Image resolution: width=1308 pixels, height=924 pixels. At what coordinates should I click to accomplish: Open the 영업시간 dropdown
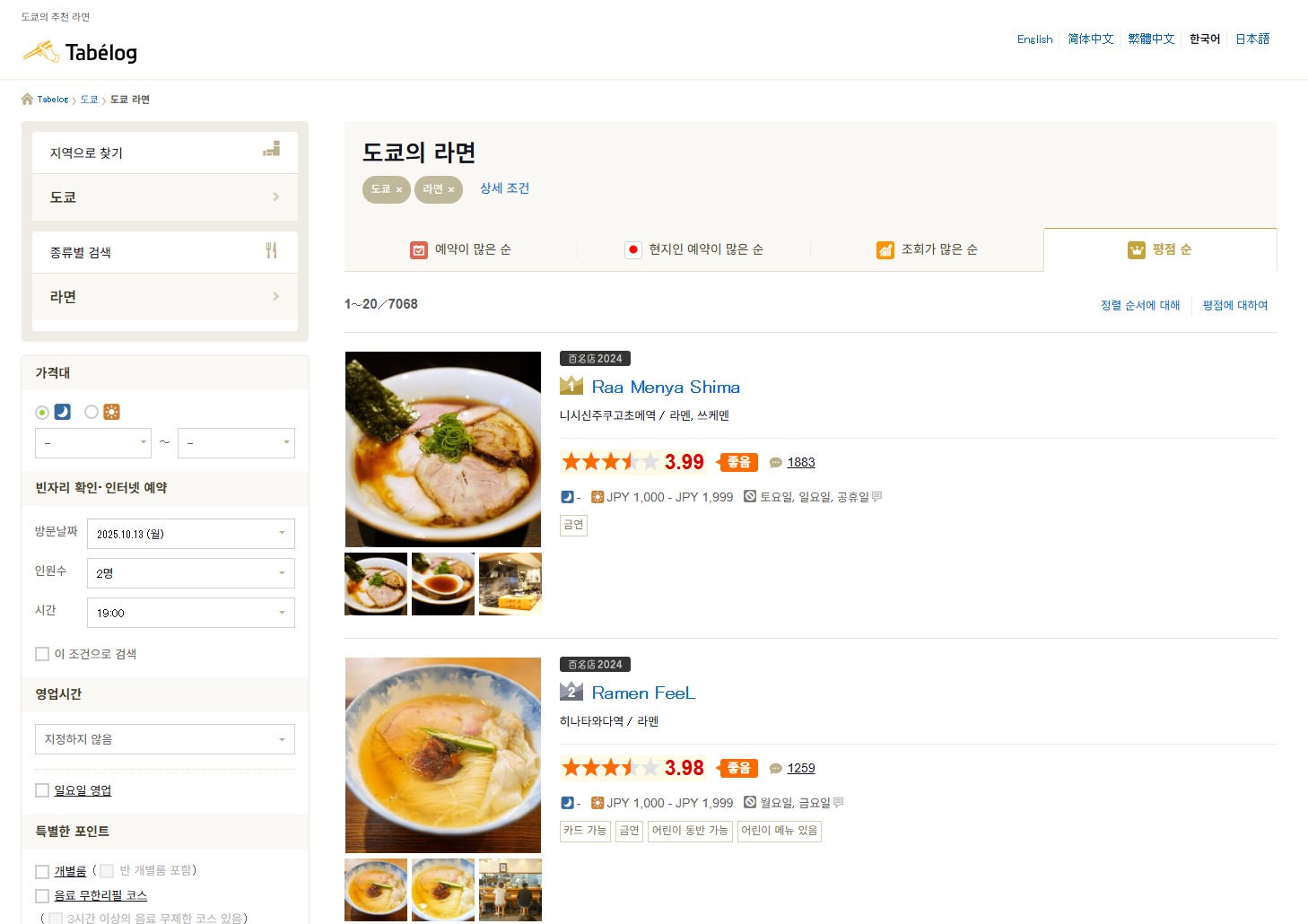165,739
